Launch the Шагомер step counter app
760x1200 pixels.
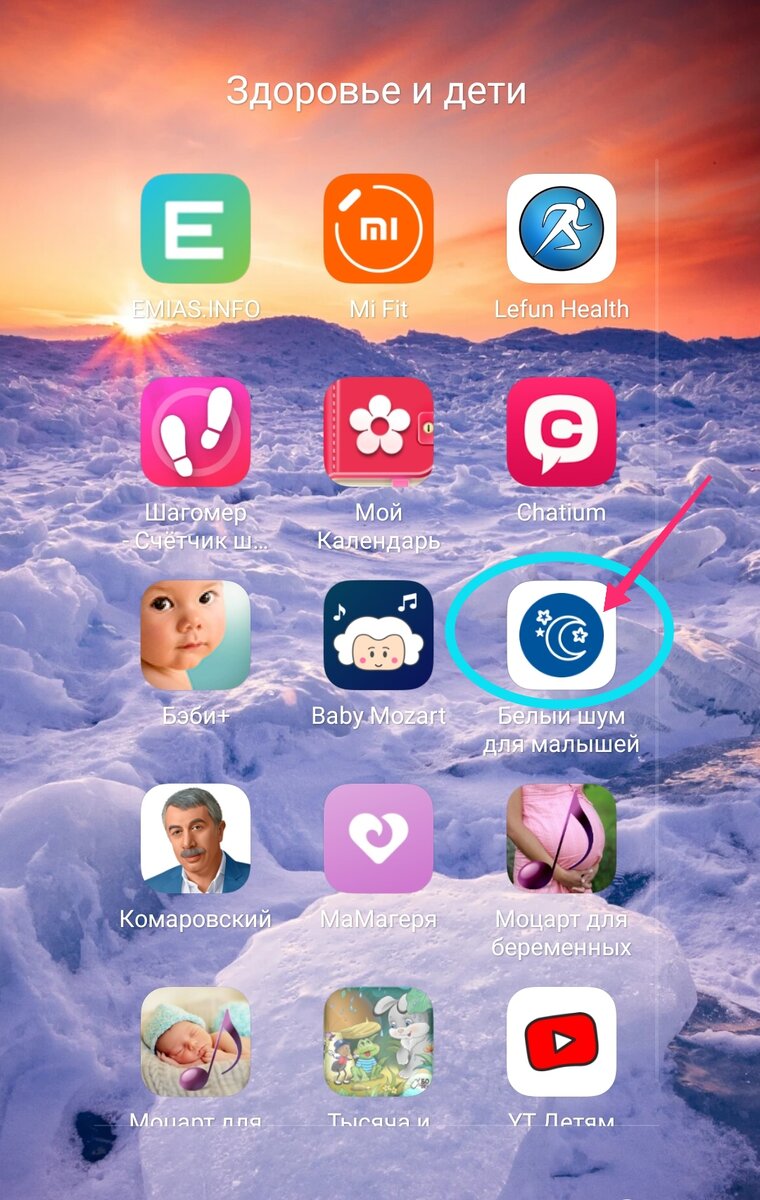click(x=195, y=432)
